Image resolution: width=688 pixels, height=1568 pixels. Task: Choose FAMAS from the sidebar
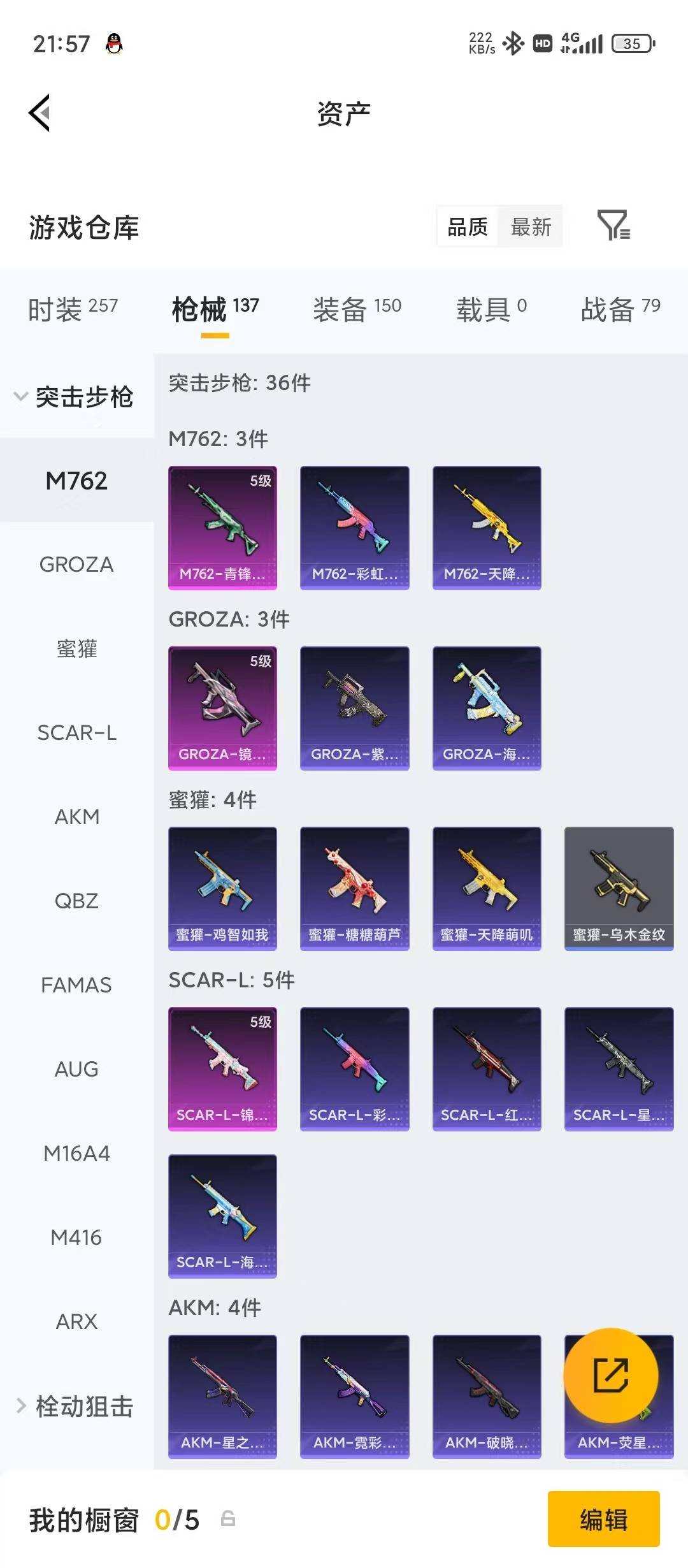point(76,985)
